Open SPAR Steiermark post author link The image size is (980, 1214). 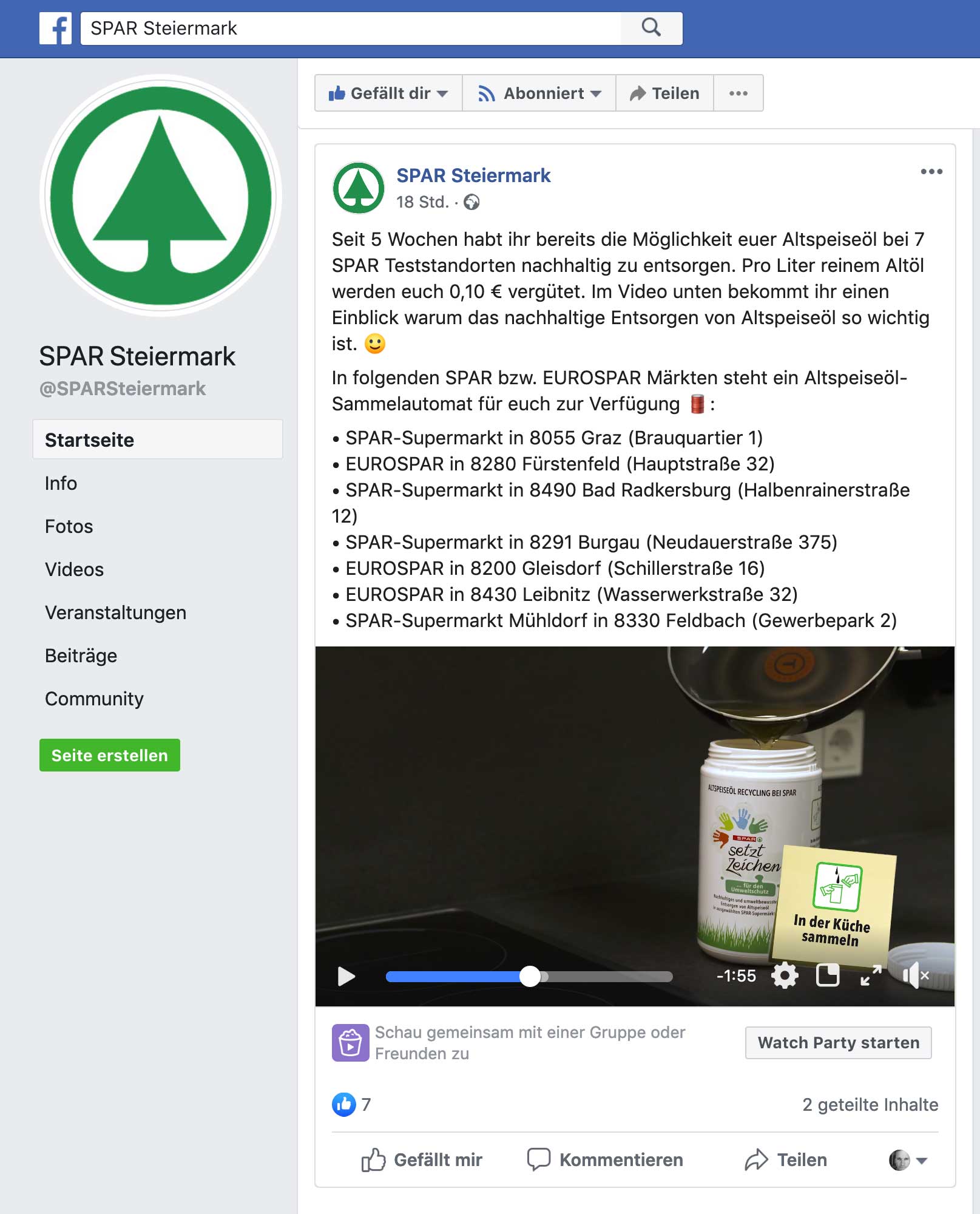[x=473, y=175]
